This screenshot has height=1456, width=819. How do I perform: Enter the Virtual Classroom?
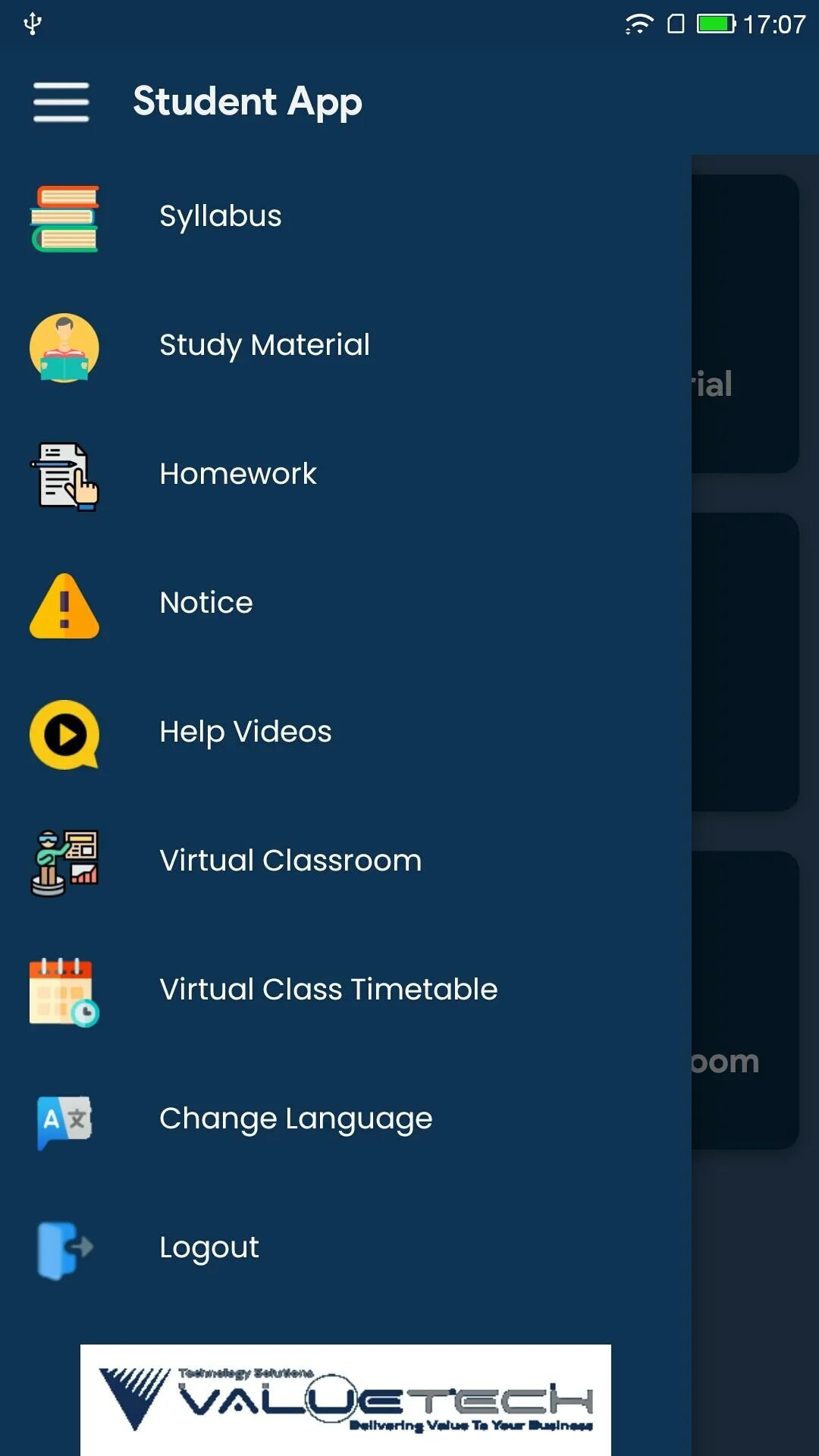tap(290, 861)
